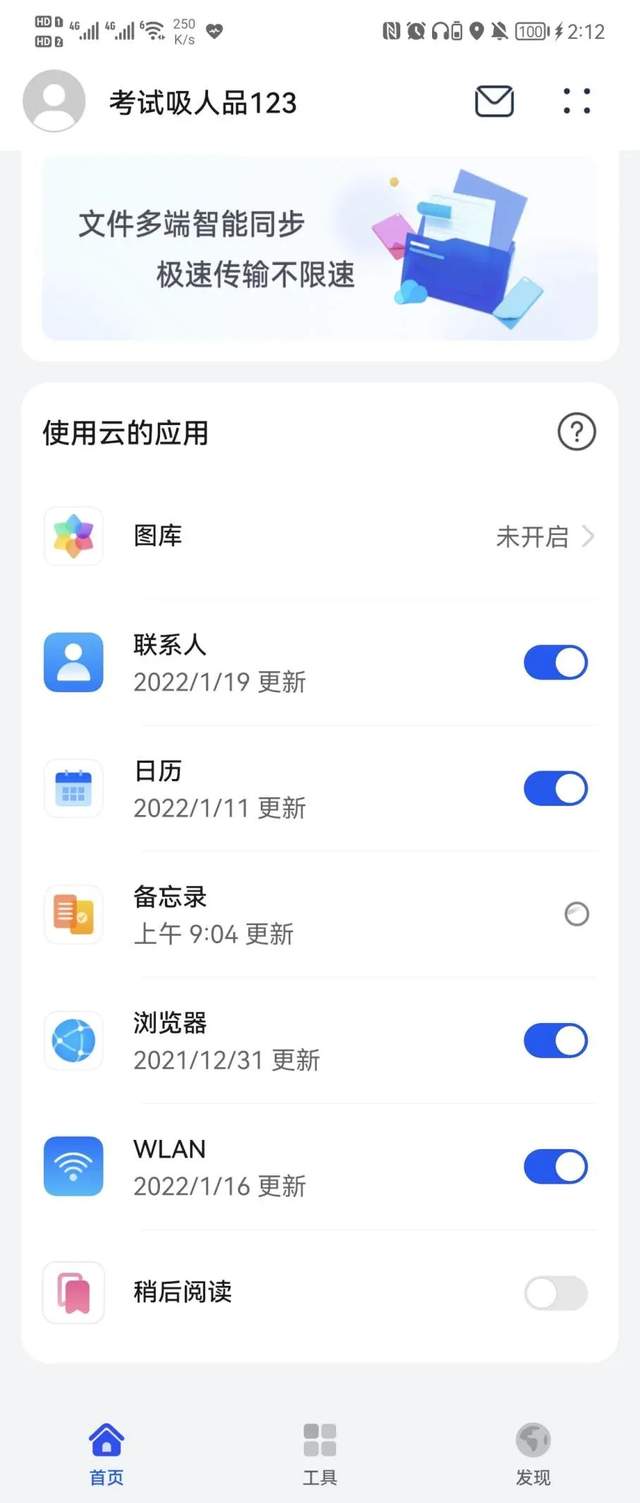Turn off WLAN cloud sync
Viewport: 640px width, 1503px height.
[x=555, y=1167]
